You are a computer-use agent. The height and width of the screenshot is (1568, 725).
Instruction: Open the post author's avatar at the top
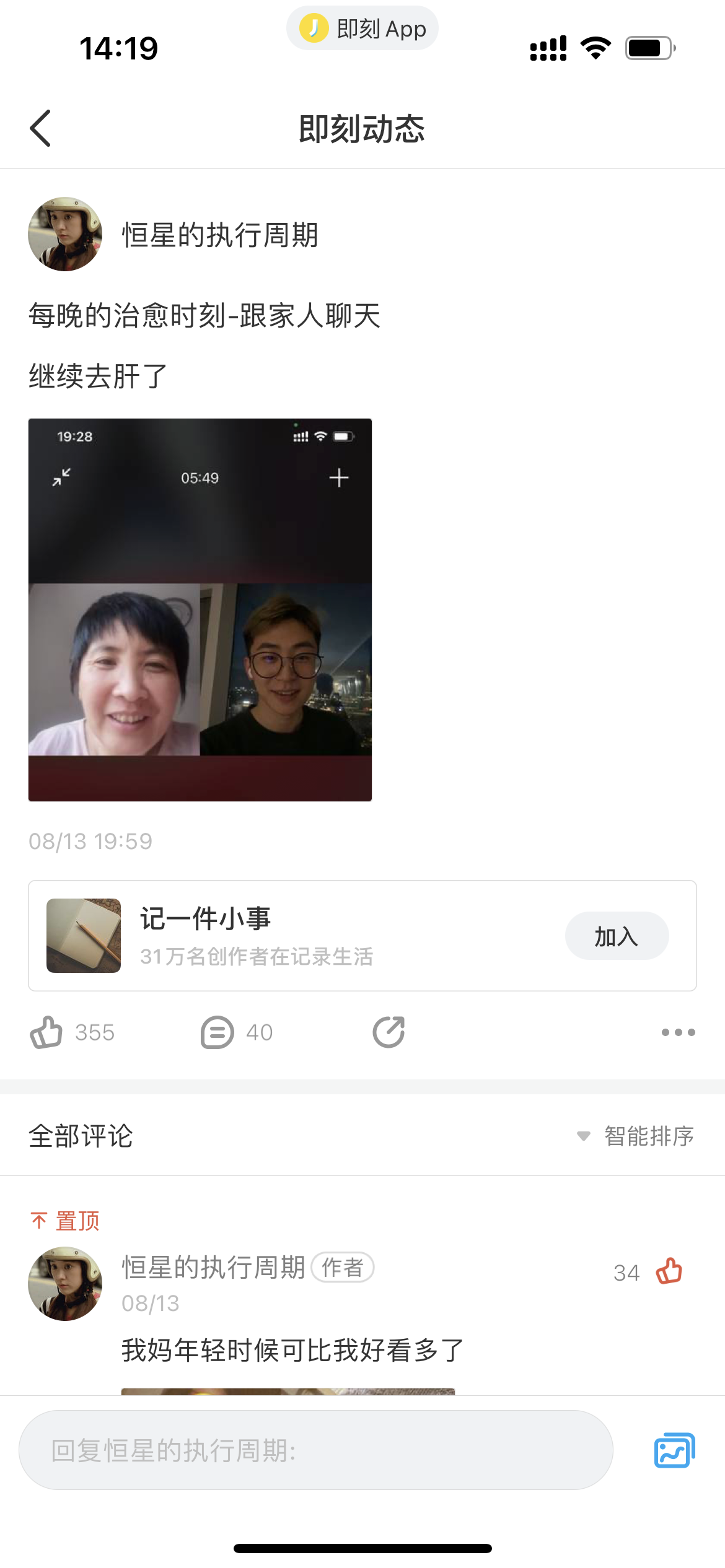[65, 234]
